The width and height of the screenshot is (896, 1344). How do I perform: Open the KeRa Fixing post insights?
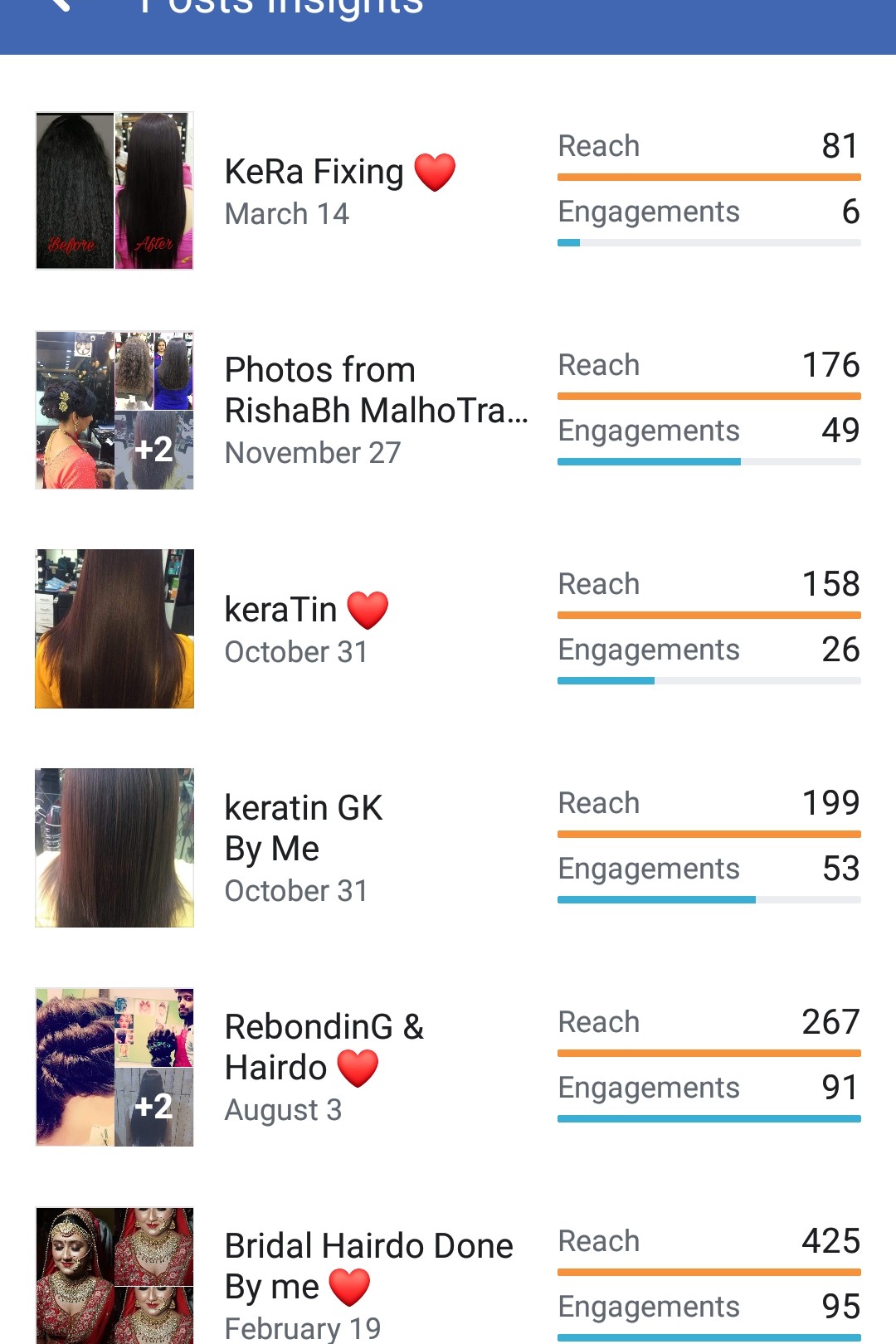coord(314,173)
